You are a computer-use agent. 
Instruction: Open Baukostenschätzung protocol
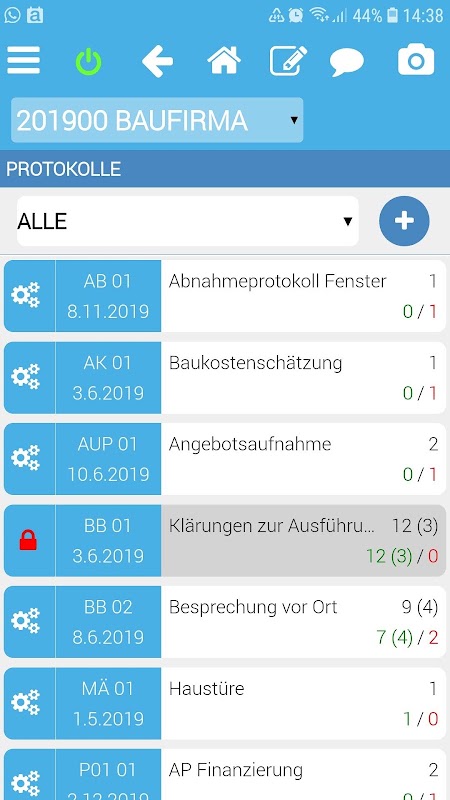point(303,378)
